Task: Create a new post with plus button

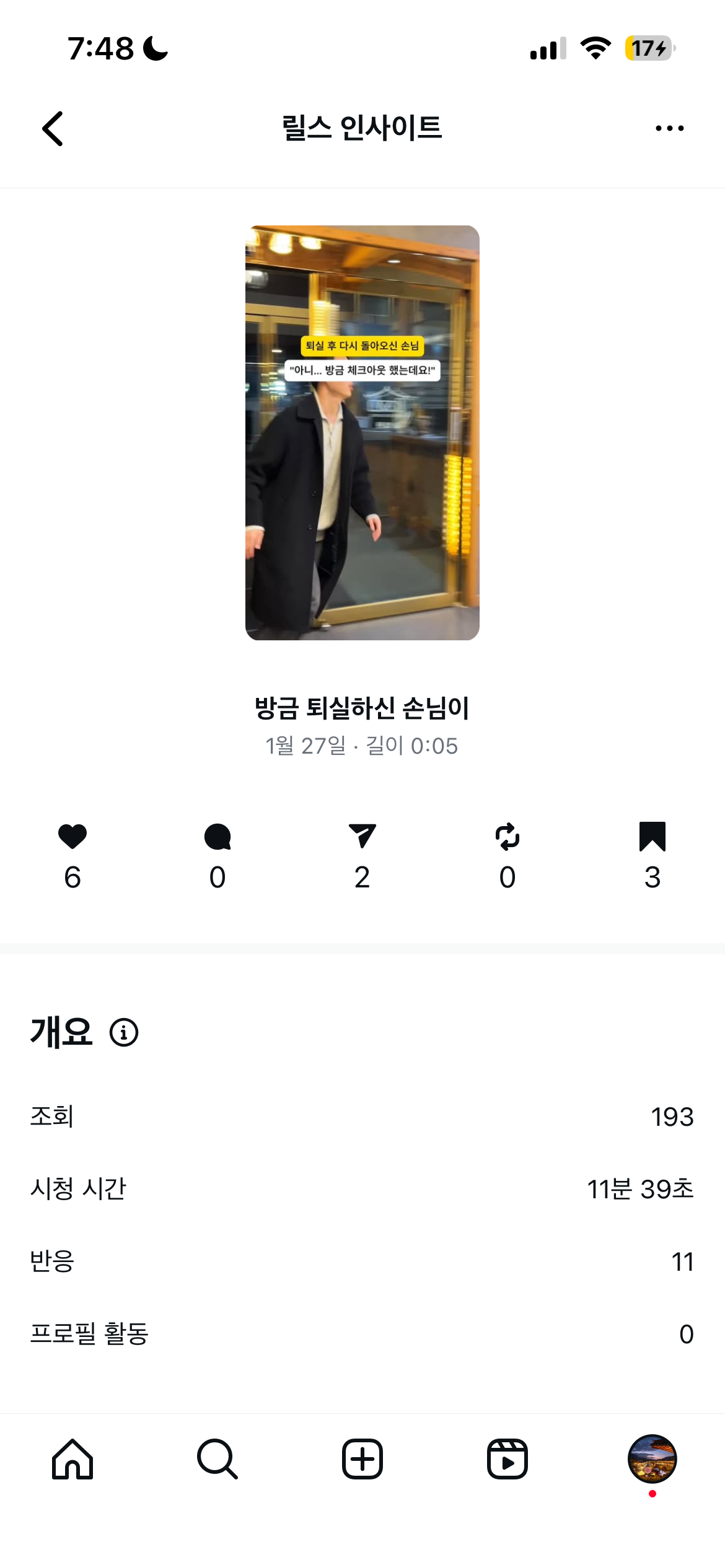Action: [x=362, y=1459]
